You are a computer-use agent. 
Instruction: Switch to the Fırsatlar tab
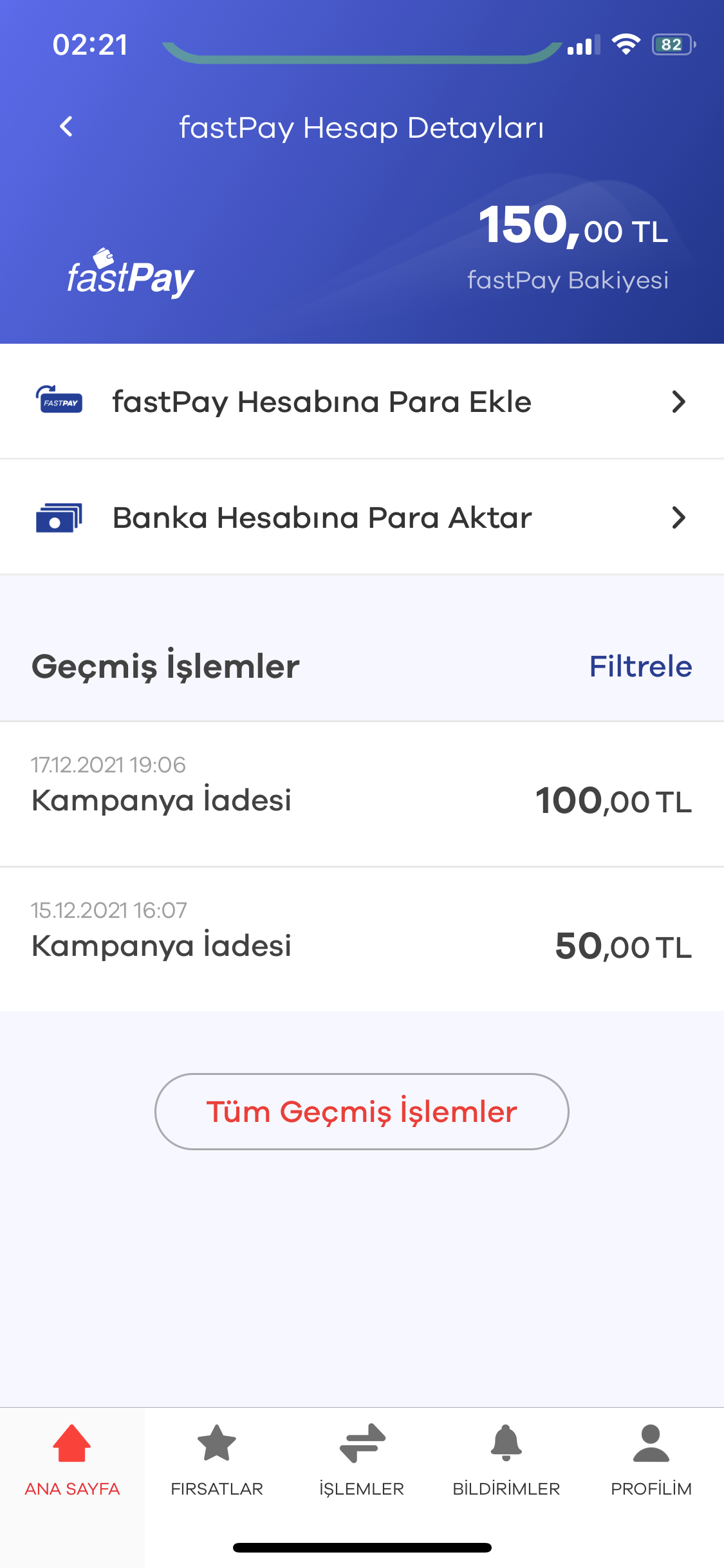click(x=217, y=1460)
